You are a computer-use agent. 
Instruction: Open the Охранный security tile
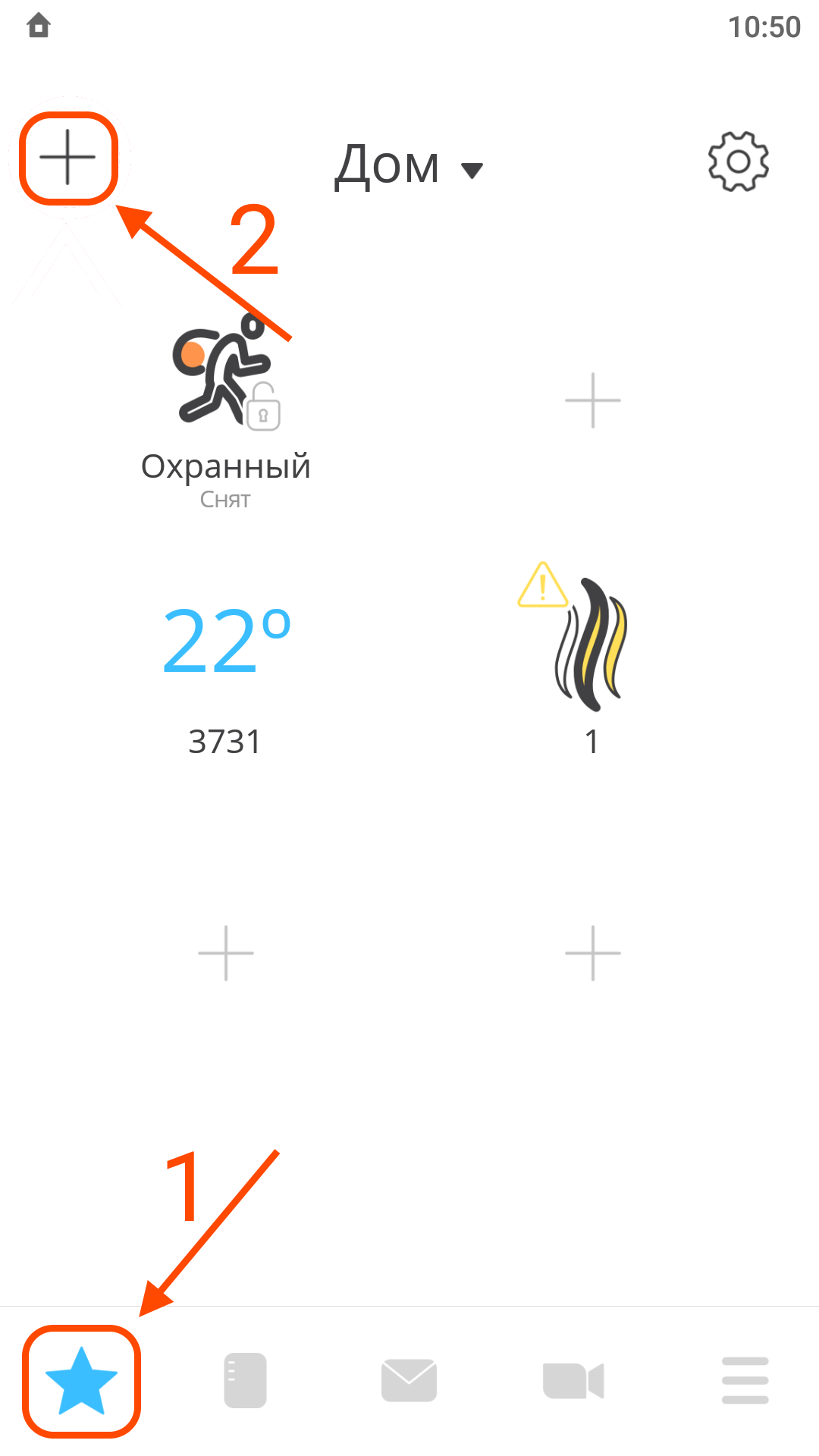(x=226, y=411)
